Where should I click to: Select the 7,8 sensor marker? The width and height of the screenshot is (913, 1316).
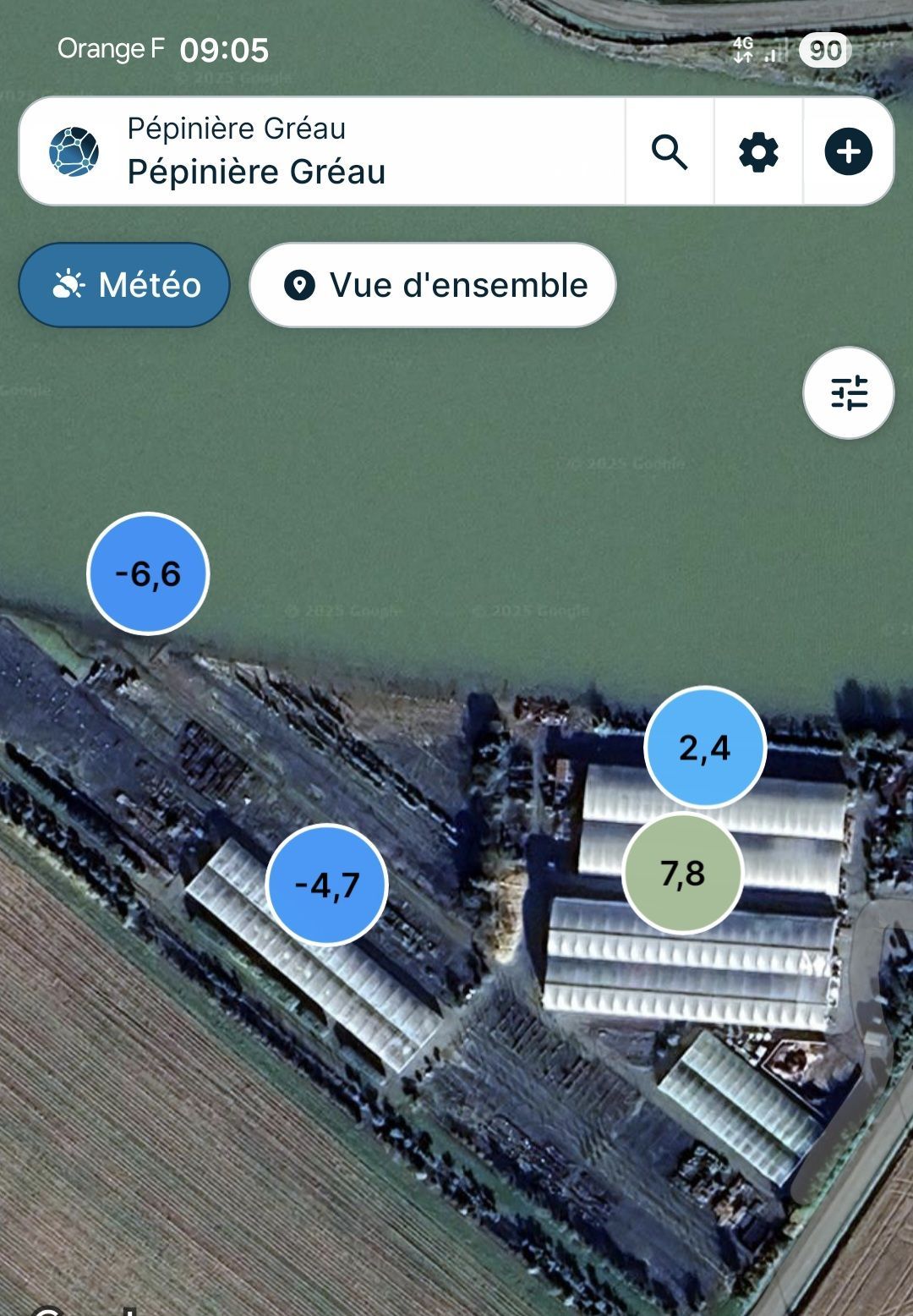(682, 873)
